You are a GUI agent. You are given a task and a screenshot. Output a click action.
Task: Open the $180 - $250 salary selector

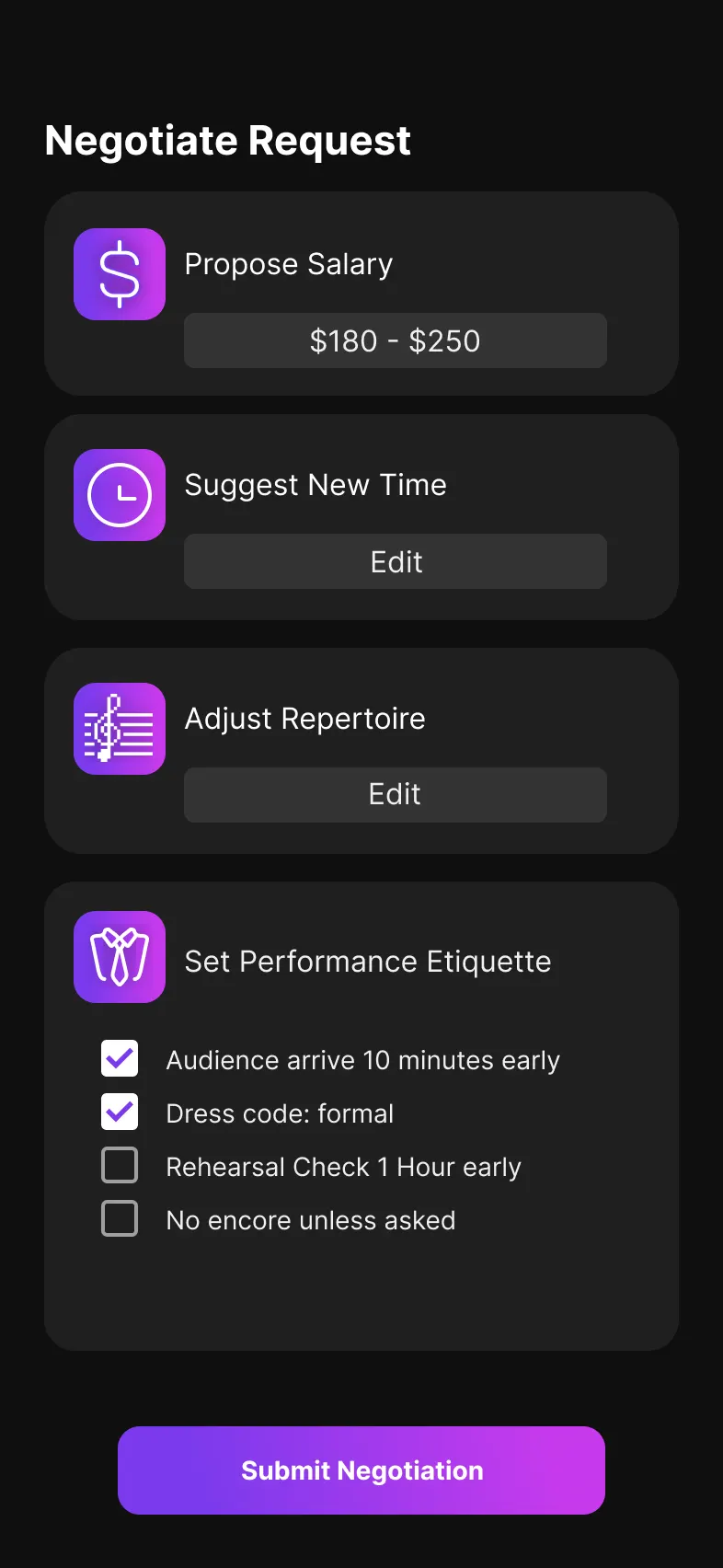(x=396, y=340)
